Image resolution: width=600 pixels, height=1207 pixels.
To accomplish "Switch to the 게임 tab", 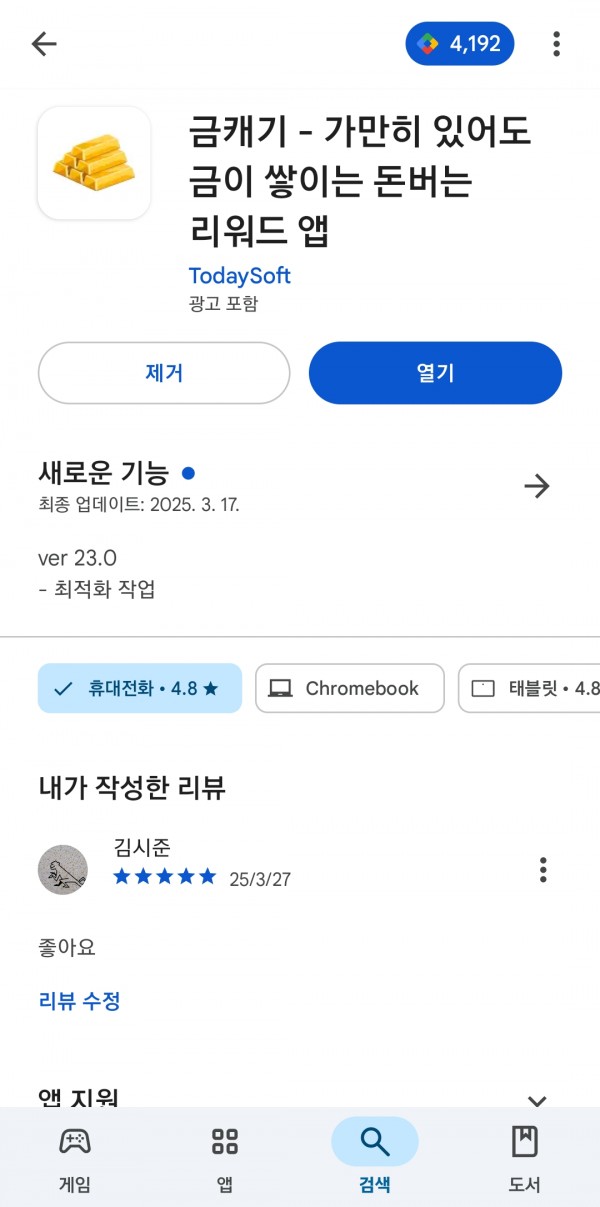I will (x=75, y=1157).
